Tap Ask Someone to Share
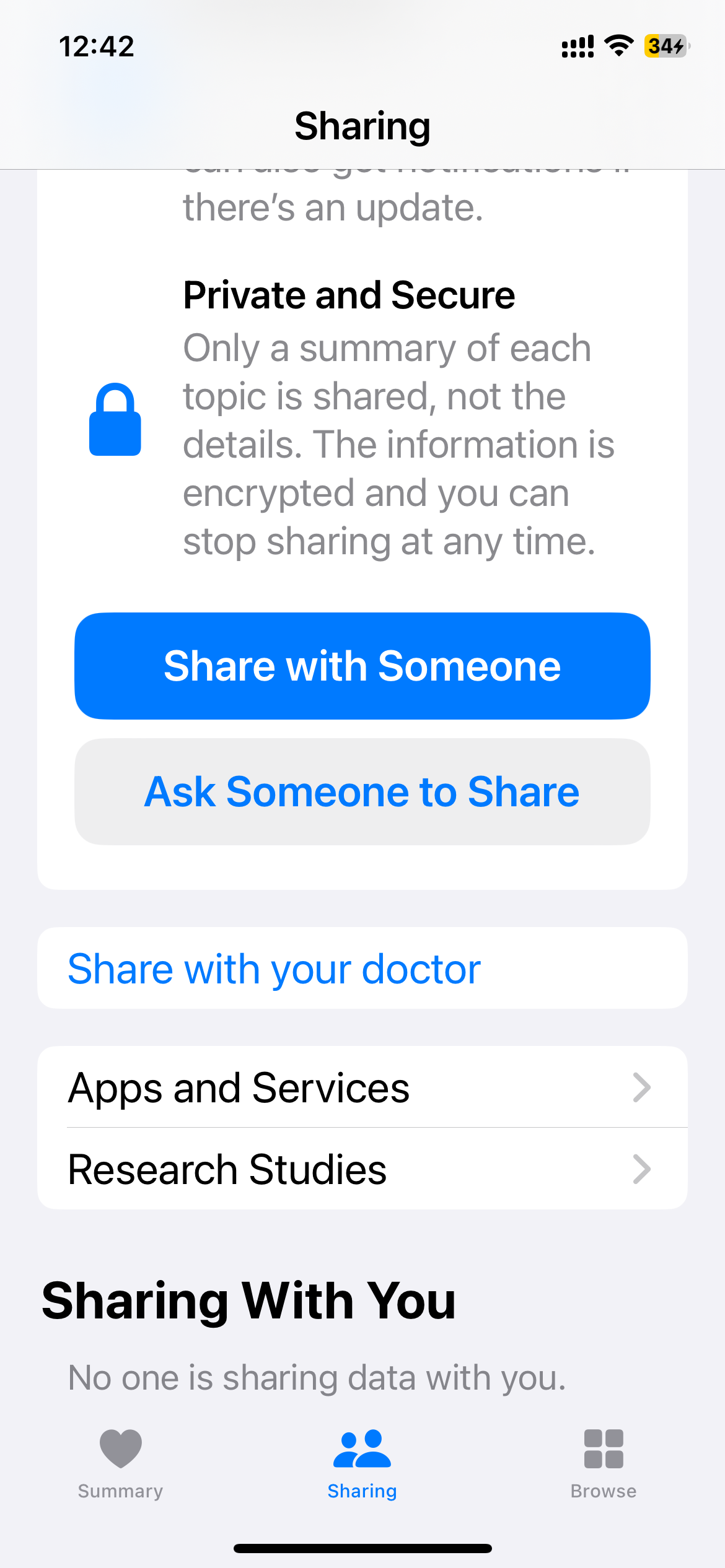Viewport: 725px width, 1568px height. coord(362,791)
